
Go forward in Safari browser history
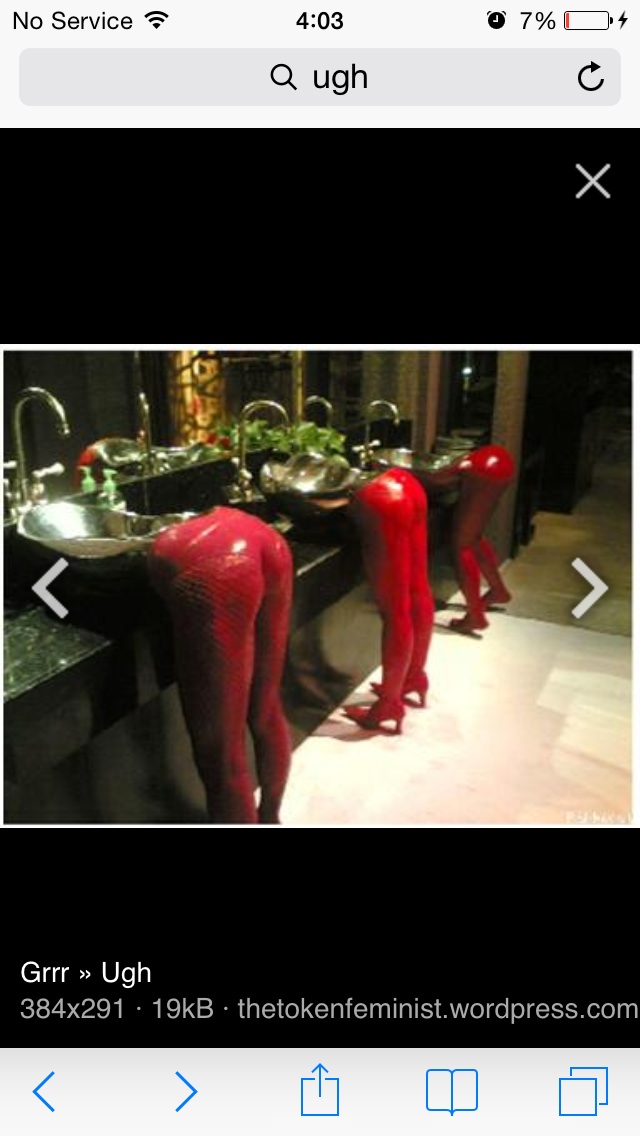point(186,1091)
